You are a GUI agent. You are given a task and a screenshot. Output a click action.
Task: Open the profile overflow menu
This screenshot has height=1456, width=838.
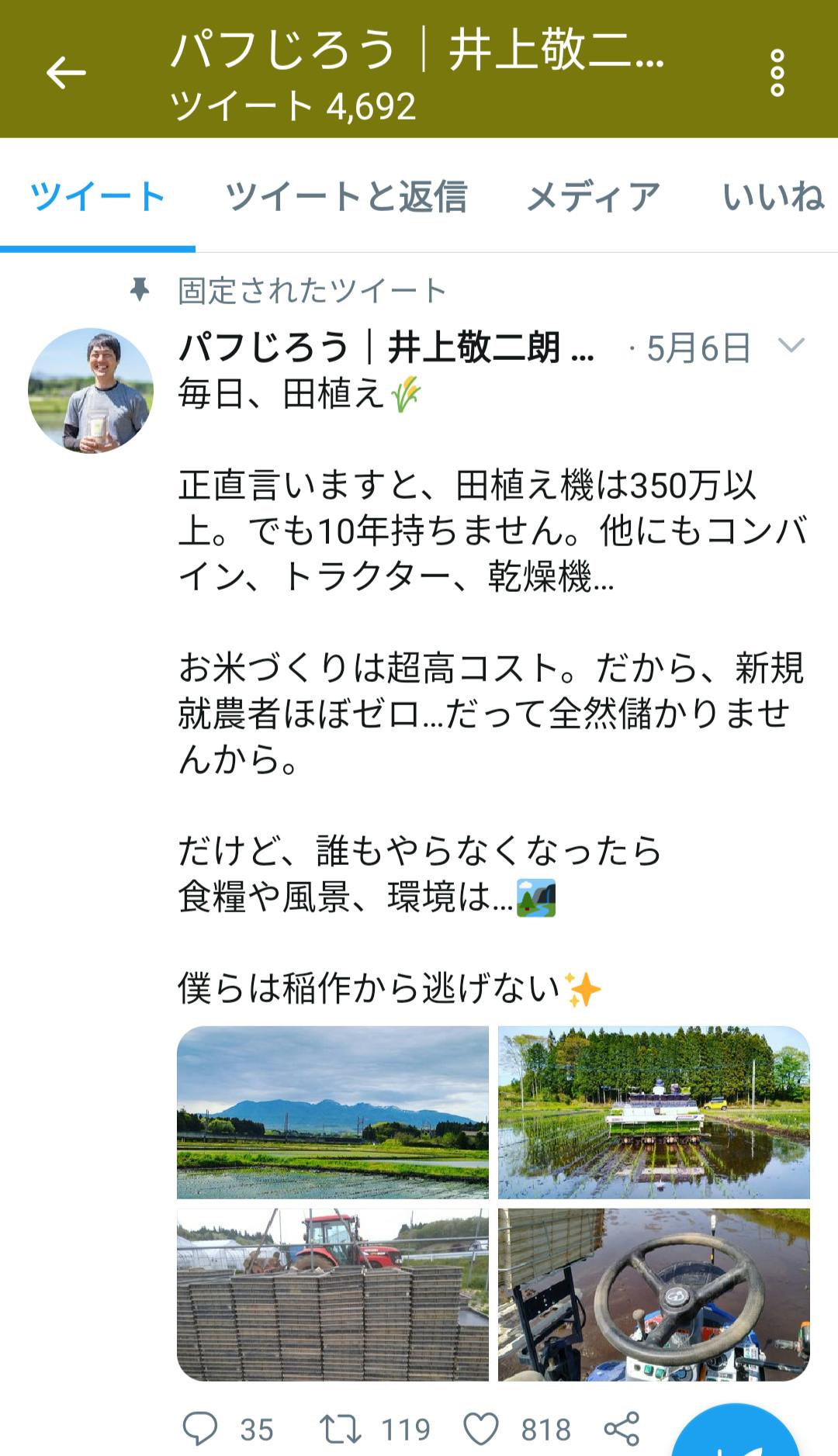(777, 73)
